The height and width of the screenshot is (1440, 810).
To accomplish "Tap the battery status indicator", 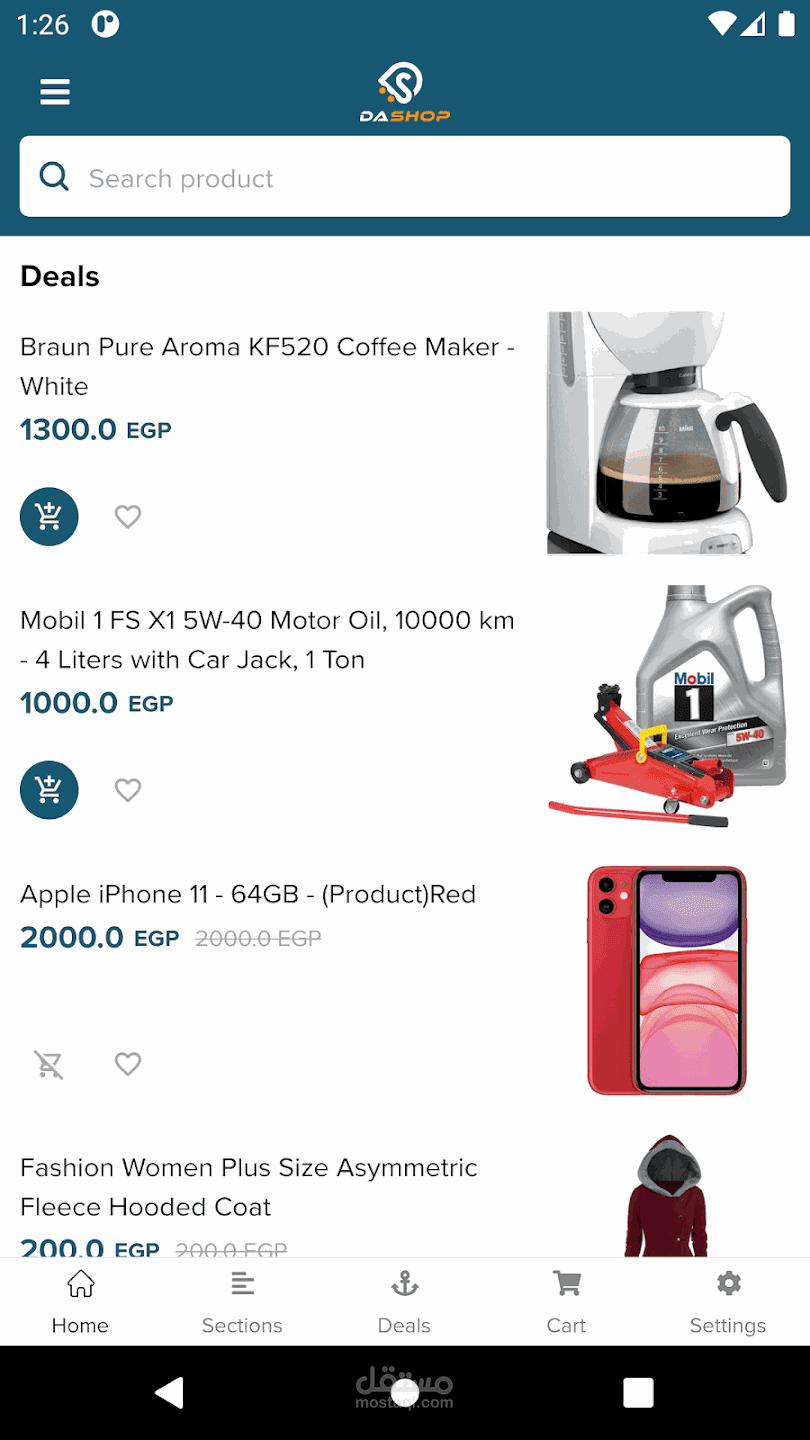I will [787, 24].
